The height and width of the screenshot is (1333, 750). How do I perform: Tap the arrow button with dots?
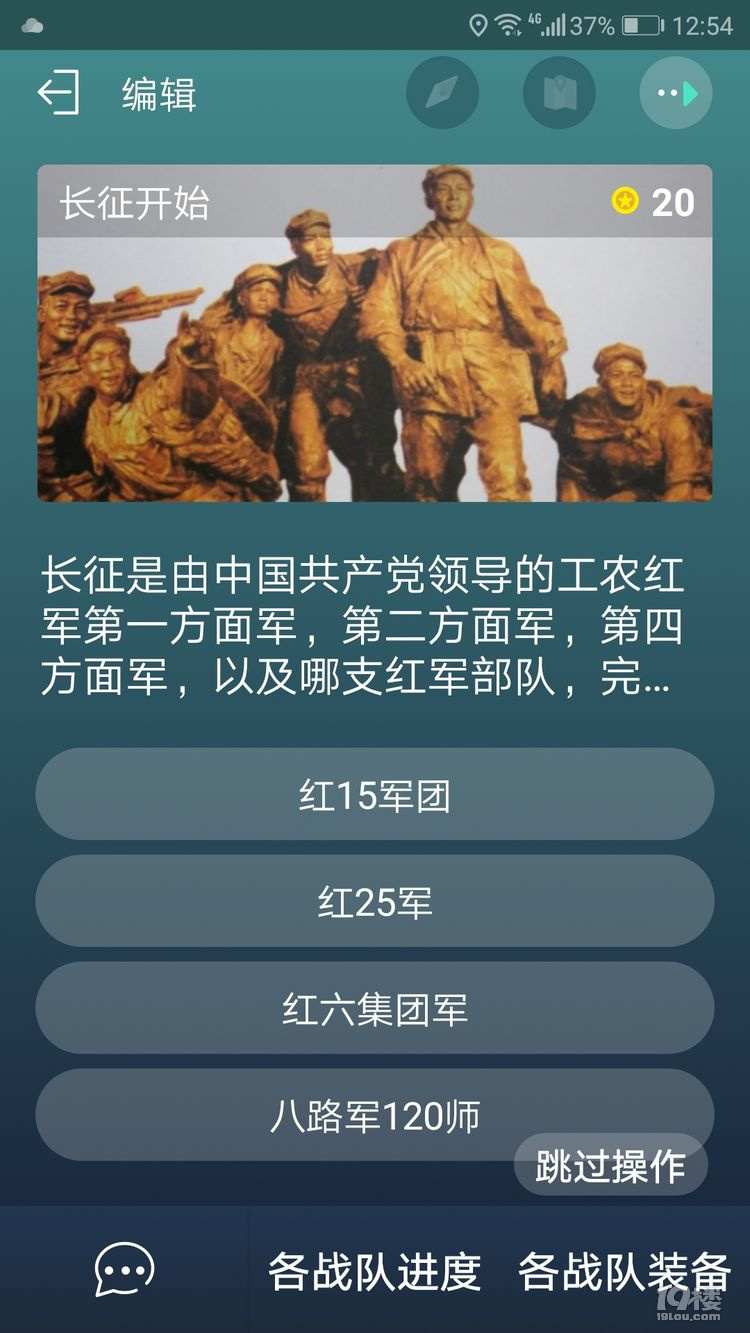point(676,93)
